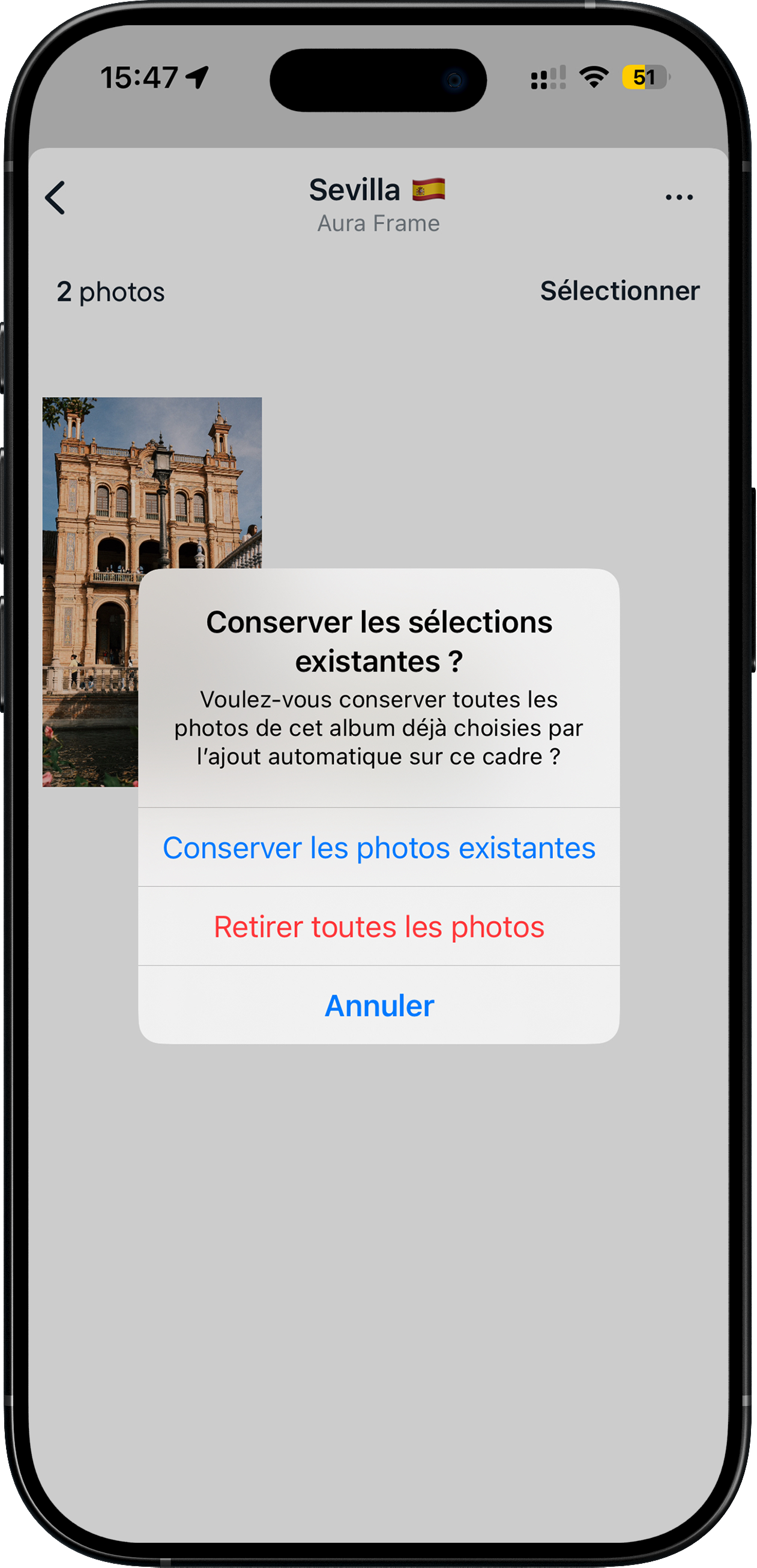Go back with the arrow icon
The width and height of the screenshot is (757, 1568).
(55, 198)
